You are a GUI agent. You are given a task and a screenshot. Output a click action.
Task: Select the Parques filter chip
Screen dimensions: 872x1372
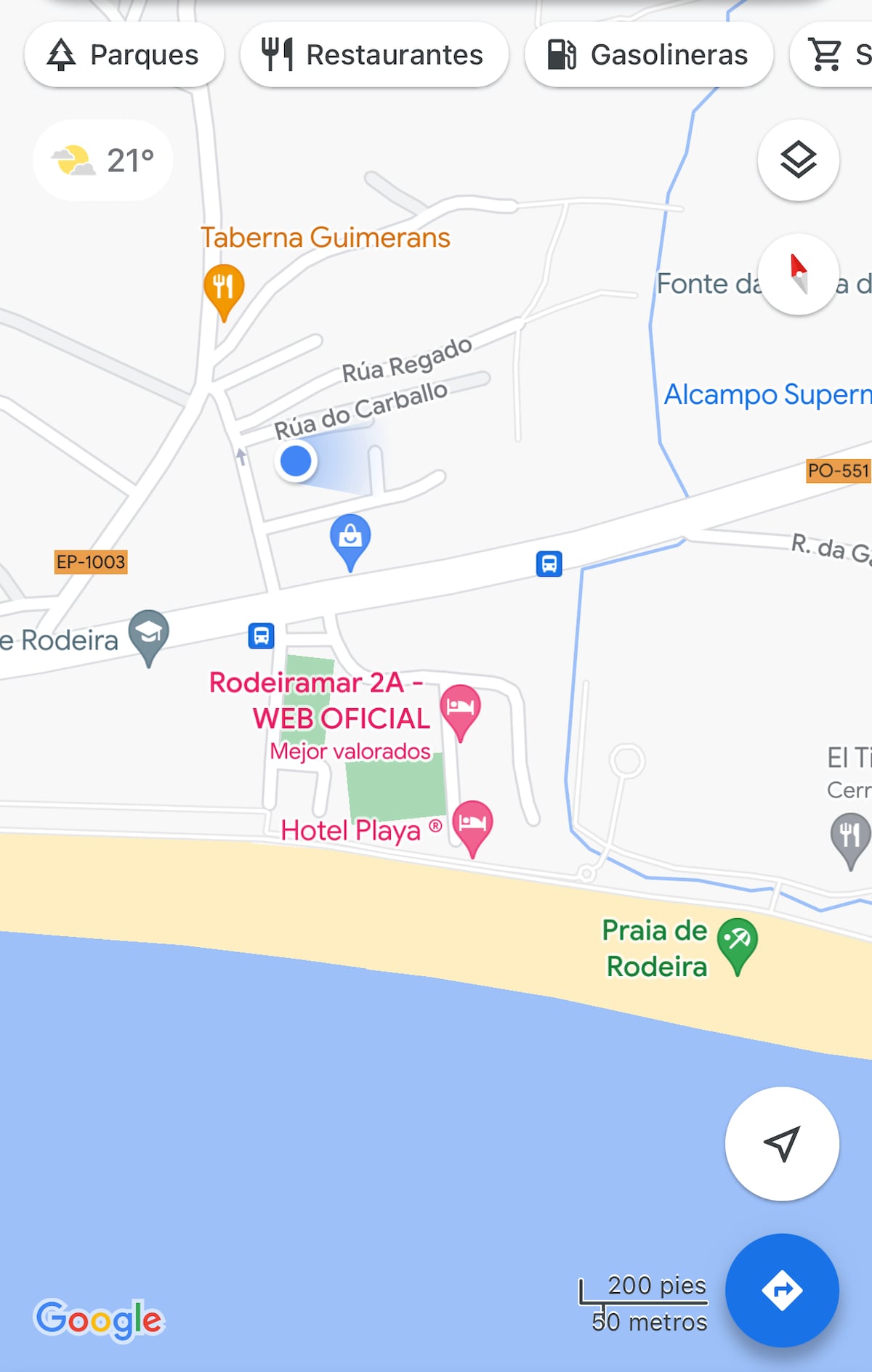tap(124, 55)
